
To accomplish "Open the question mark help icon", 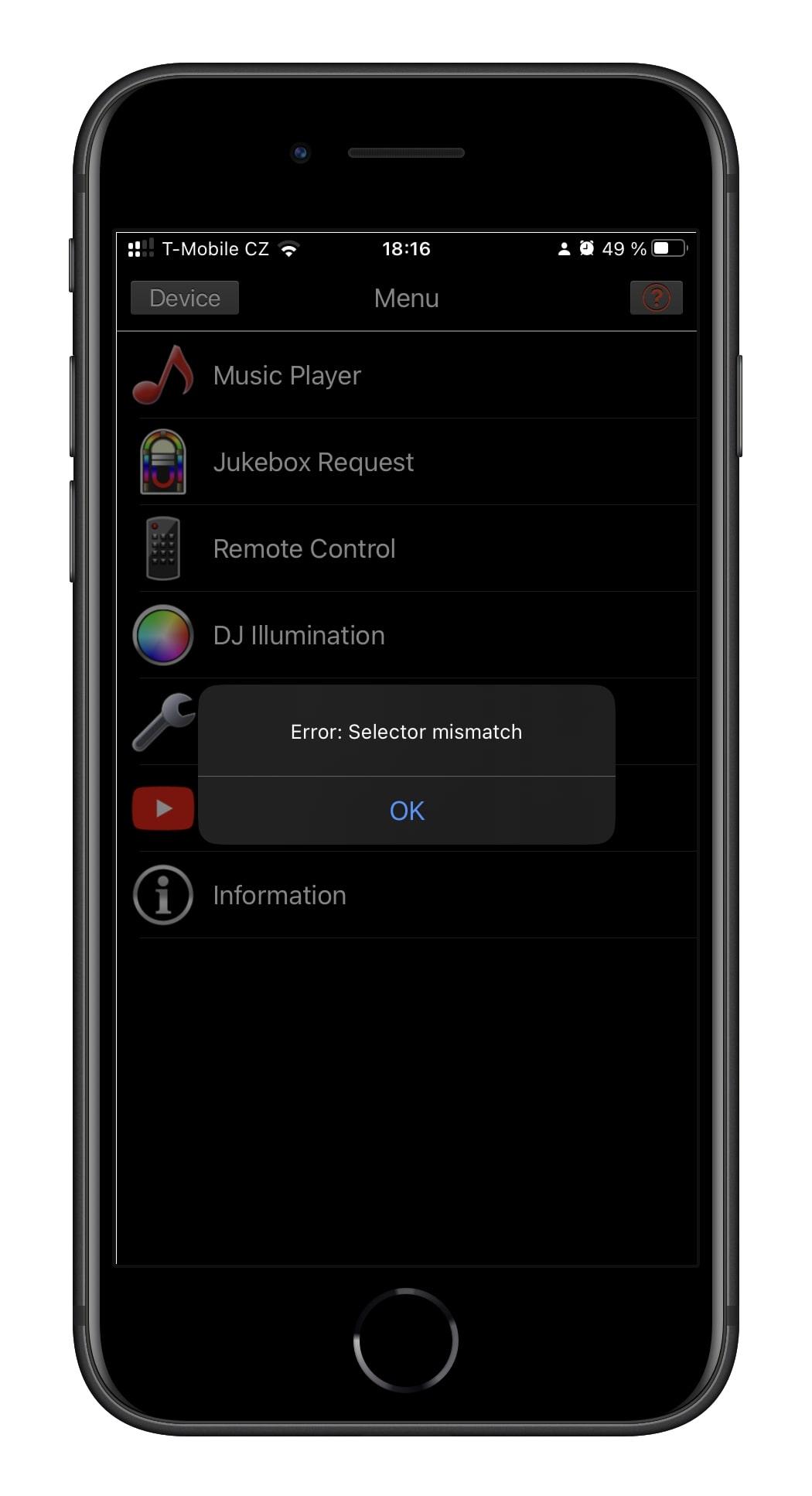I will coord(656,298).
